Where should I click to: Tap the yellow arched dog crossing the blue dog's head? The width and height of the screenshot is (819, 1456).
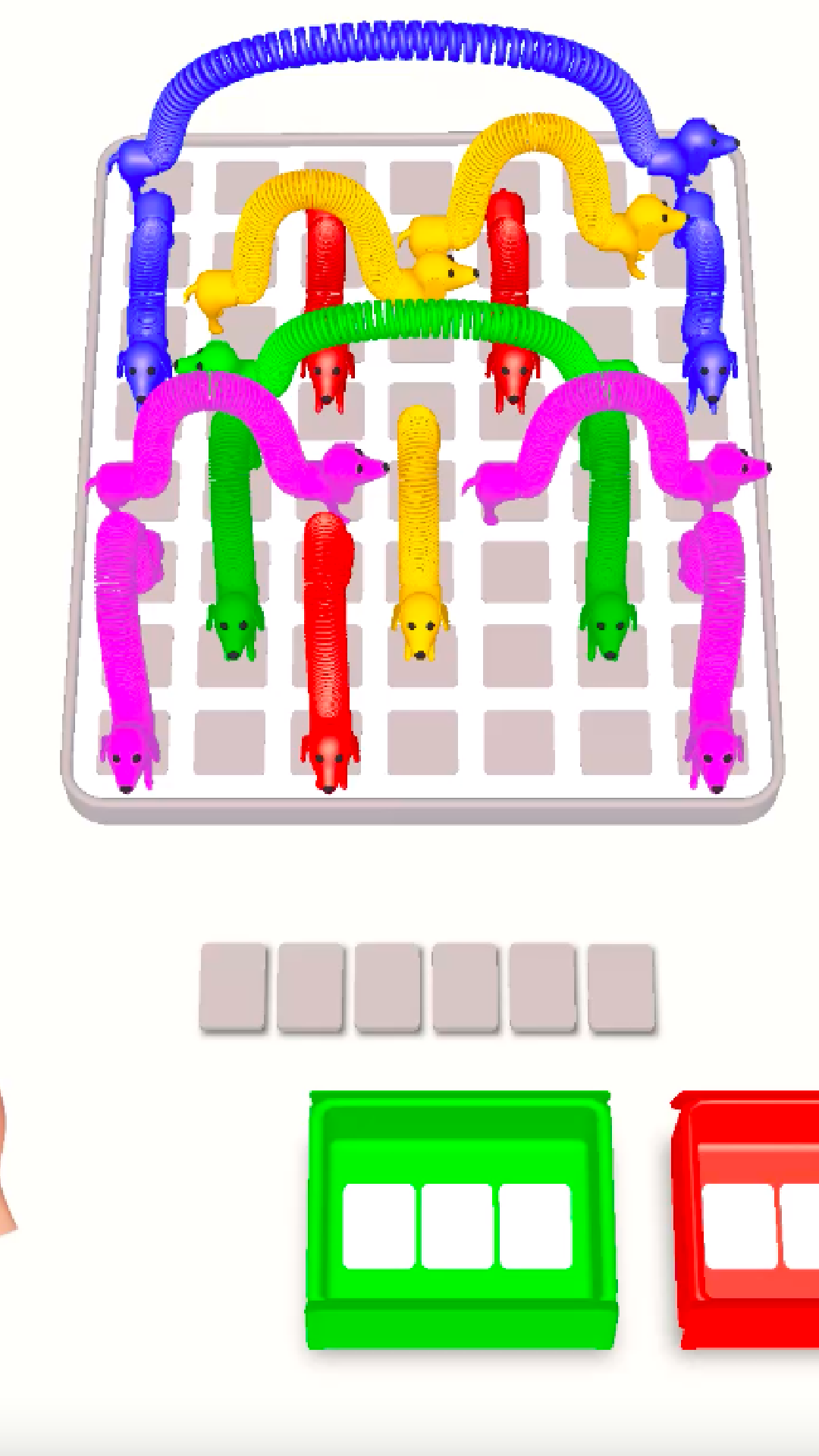531,144
